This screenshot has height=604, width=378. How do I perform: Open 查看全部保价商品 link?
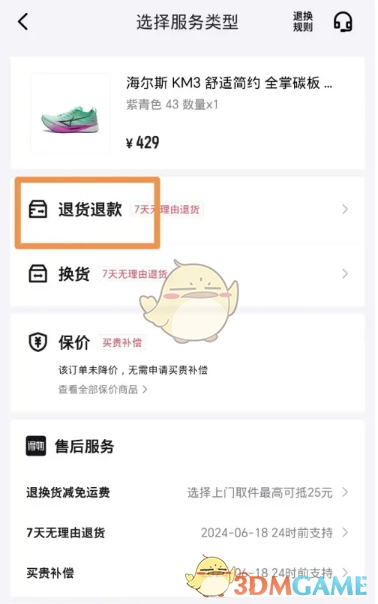(x=102, y=389)
